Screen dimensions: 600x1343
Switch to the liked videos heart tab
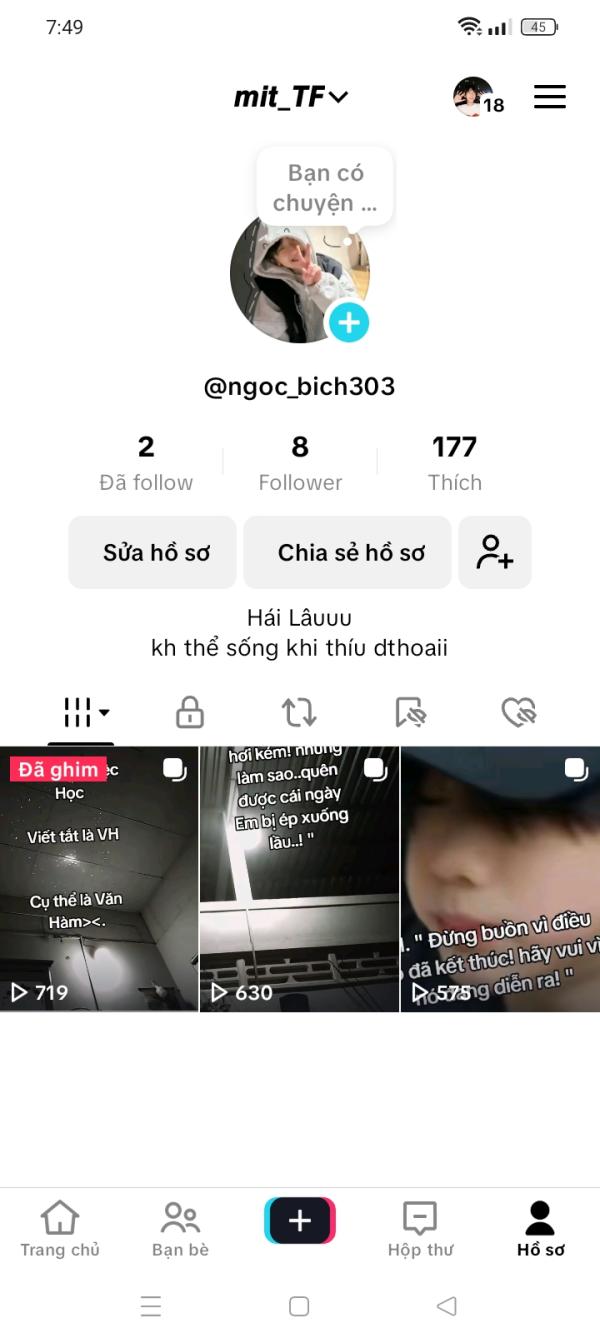click(519, 712)
